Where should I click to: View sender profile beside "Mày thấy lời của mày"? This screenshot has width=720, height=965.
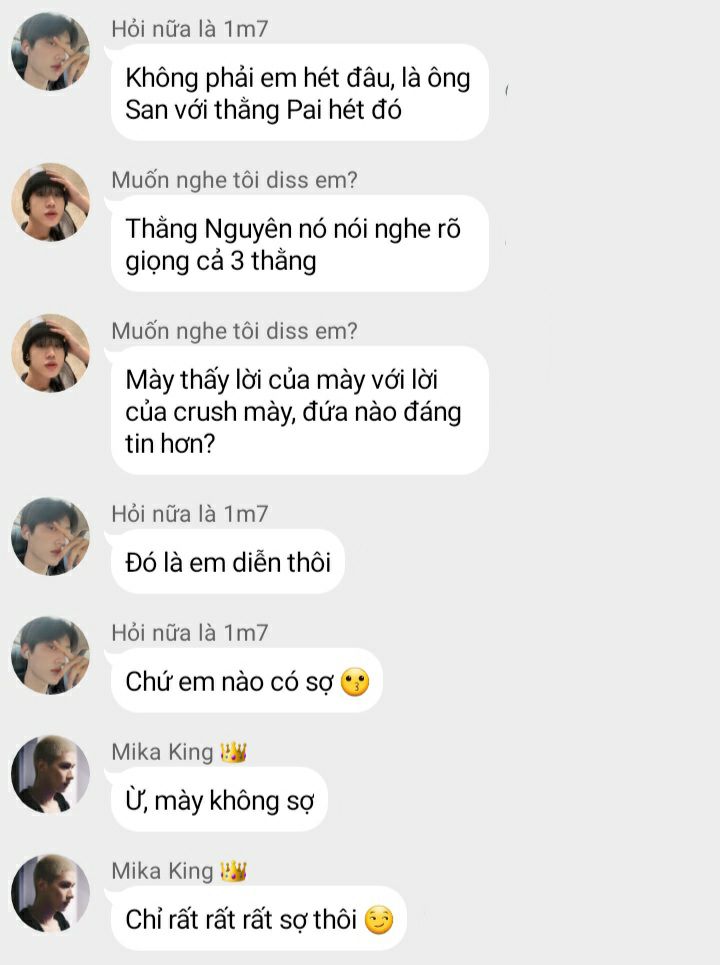[x=50, y=353]
